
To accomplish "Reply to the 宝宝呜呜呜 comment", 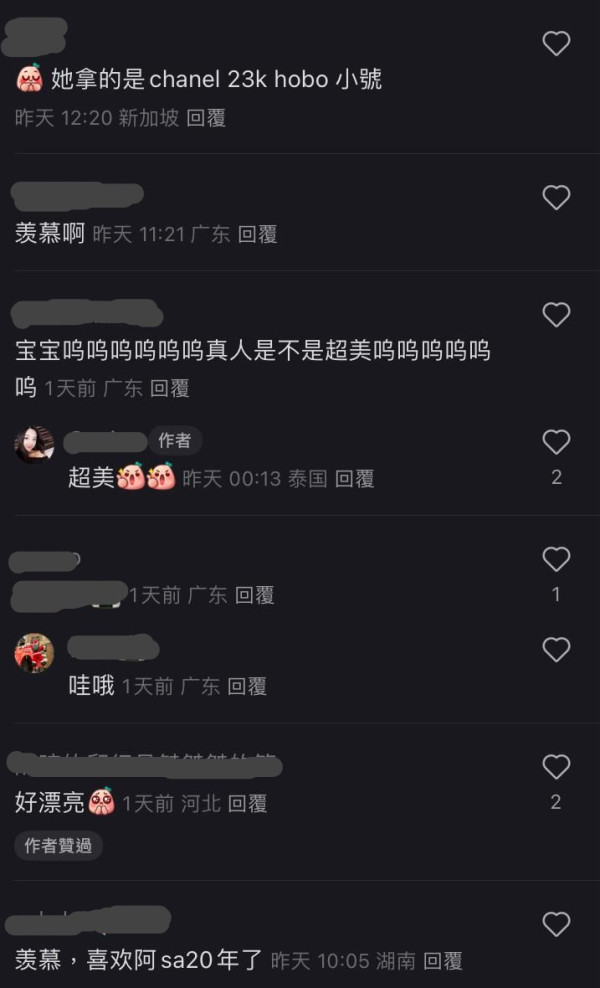I will tap(170, 388).
